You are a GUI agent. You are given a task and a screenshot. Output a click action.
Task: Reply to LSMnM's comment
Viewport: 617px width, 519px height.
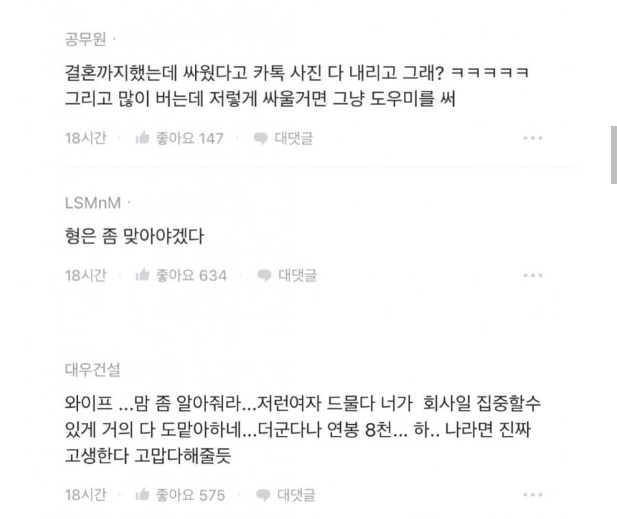(x=283, y=275)
